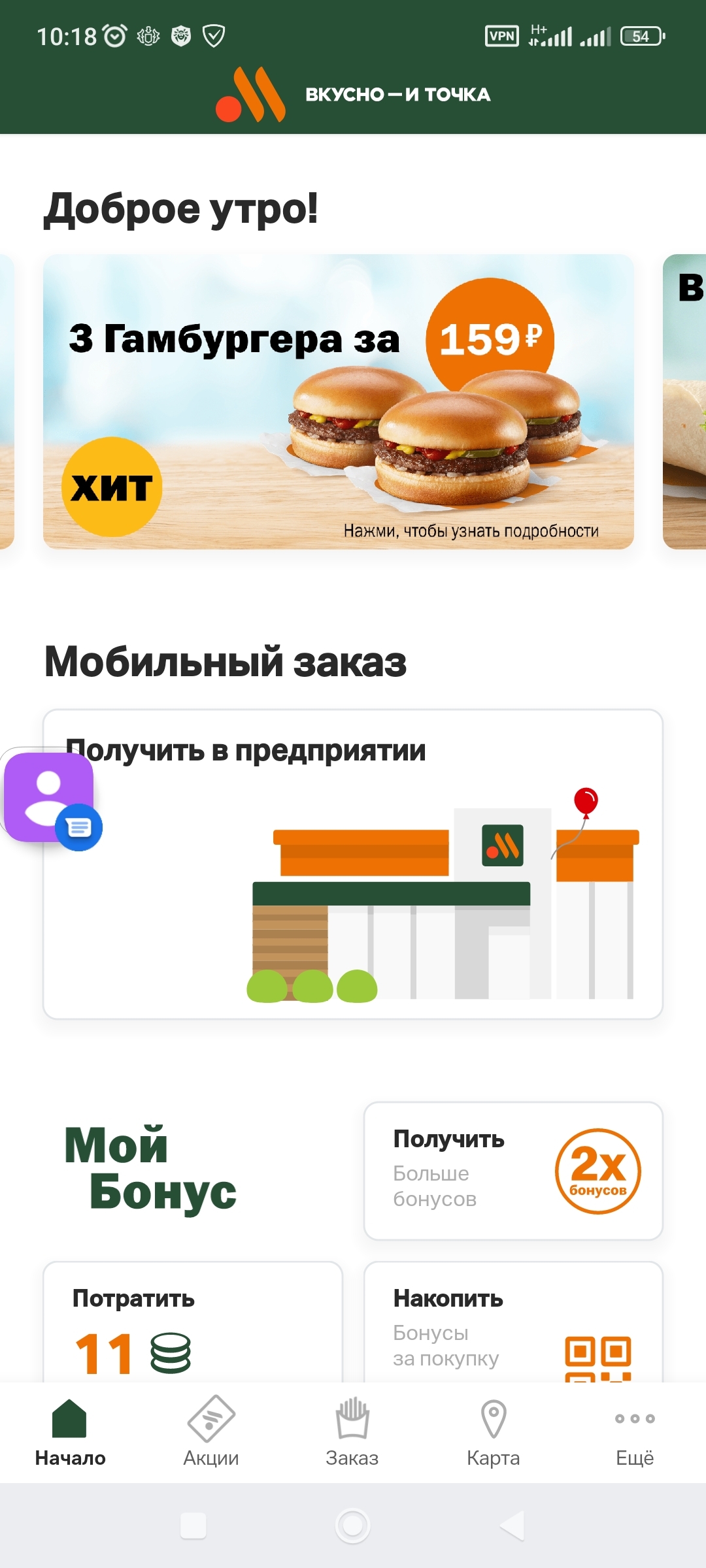The image size is (706, 1568).
Task: Open the 3 Гамбургера за 159₽ promo banner
Action: (x=338, y=401)
